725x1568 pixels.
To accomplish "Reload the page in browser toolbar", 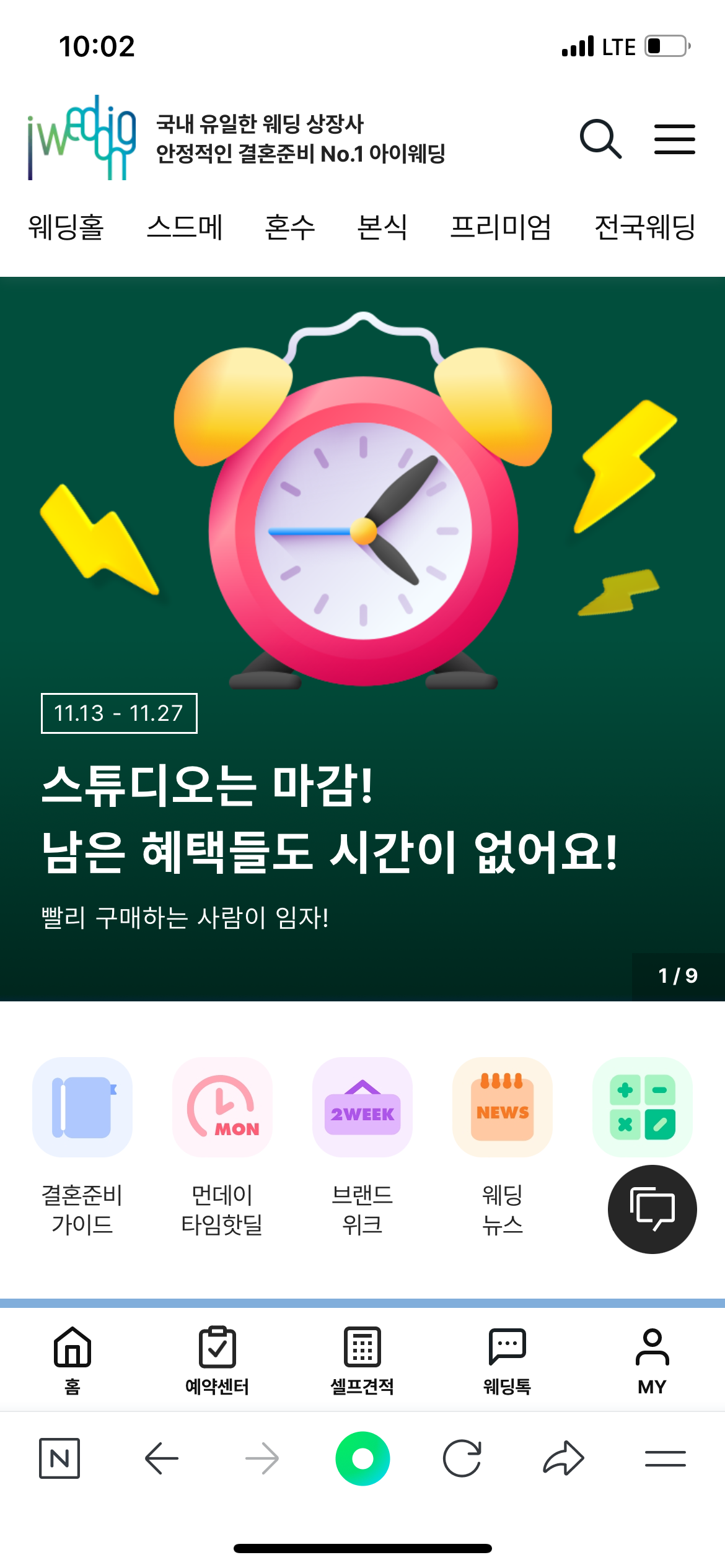I will pyautogui.click(x=462, y=1458).
